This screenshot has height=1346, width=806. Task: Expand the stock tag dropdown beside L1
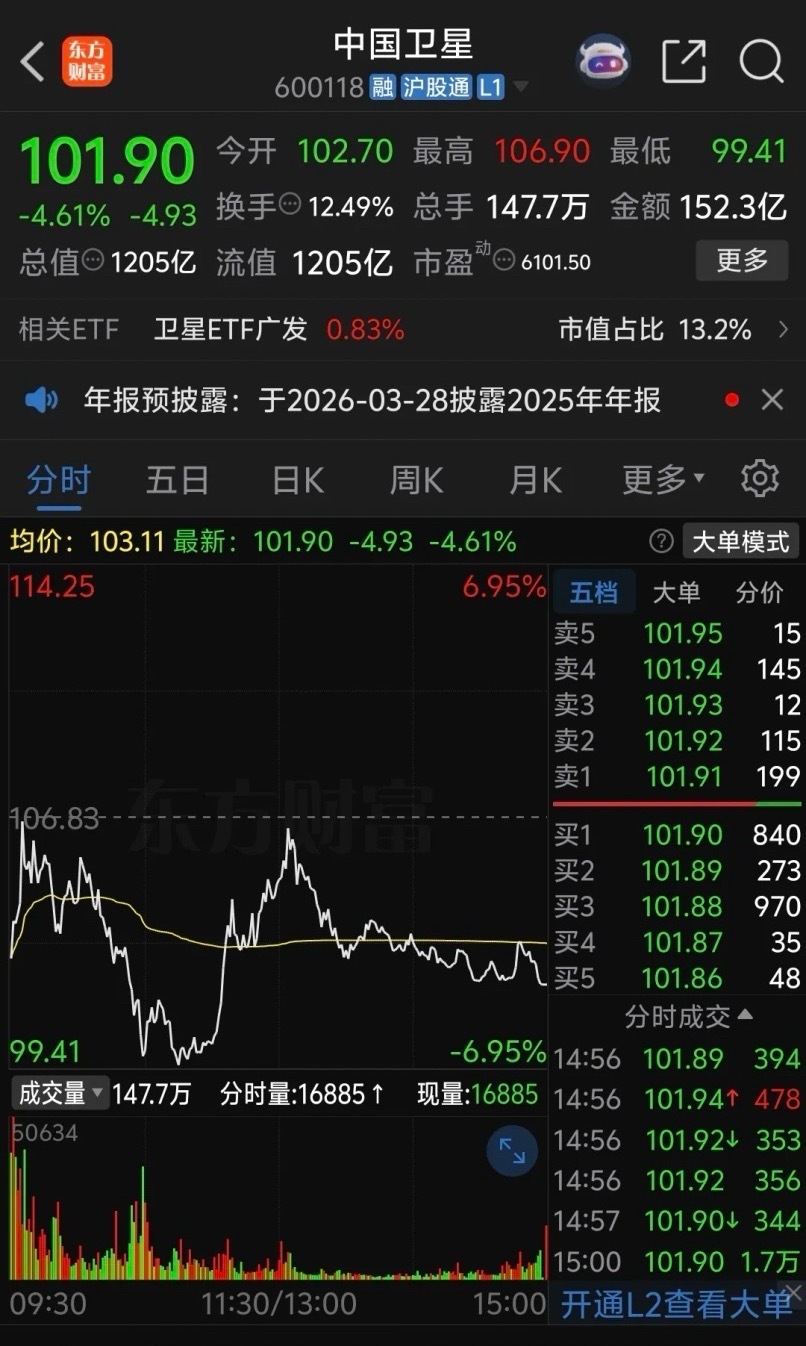point(521,87)
